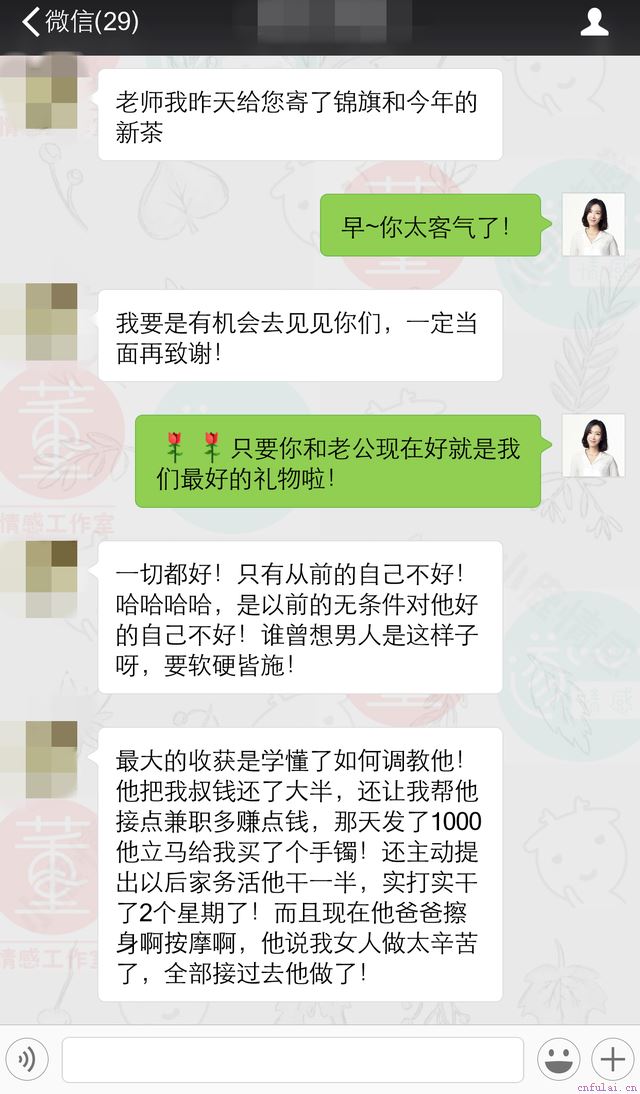Screen dimensions: 640x1094
Task: Open the chat contact profile icon
Action: click(x=594, y=22)
